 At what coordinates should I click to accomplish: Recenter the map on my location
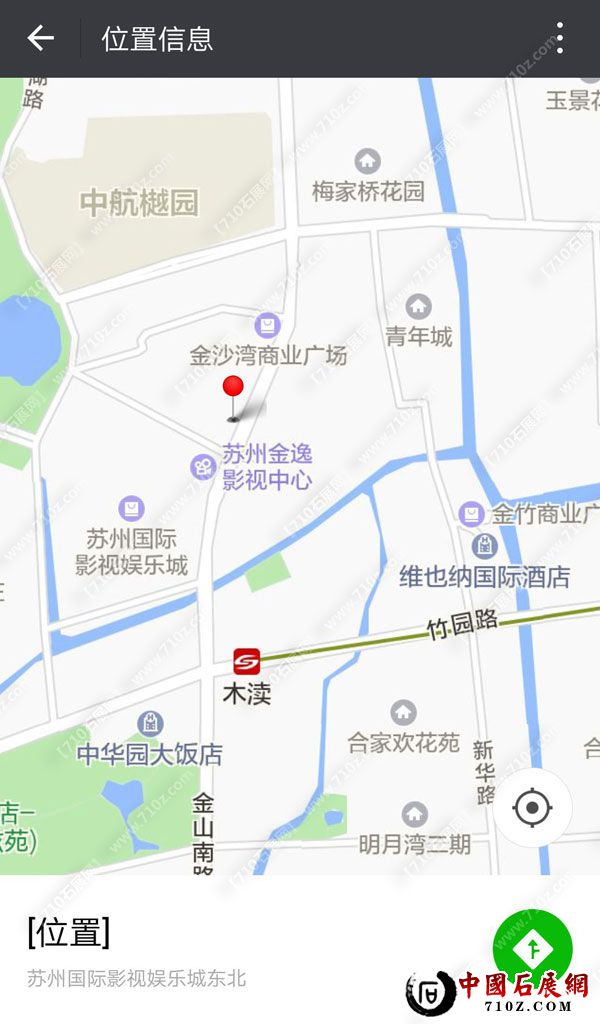pyautogui.click(x=532, y=808)
